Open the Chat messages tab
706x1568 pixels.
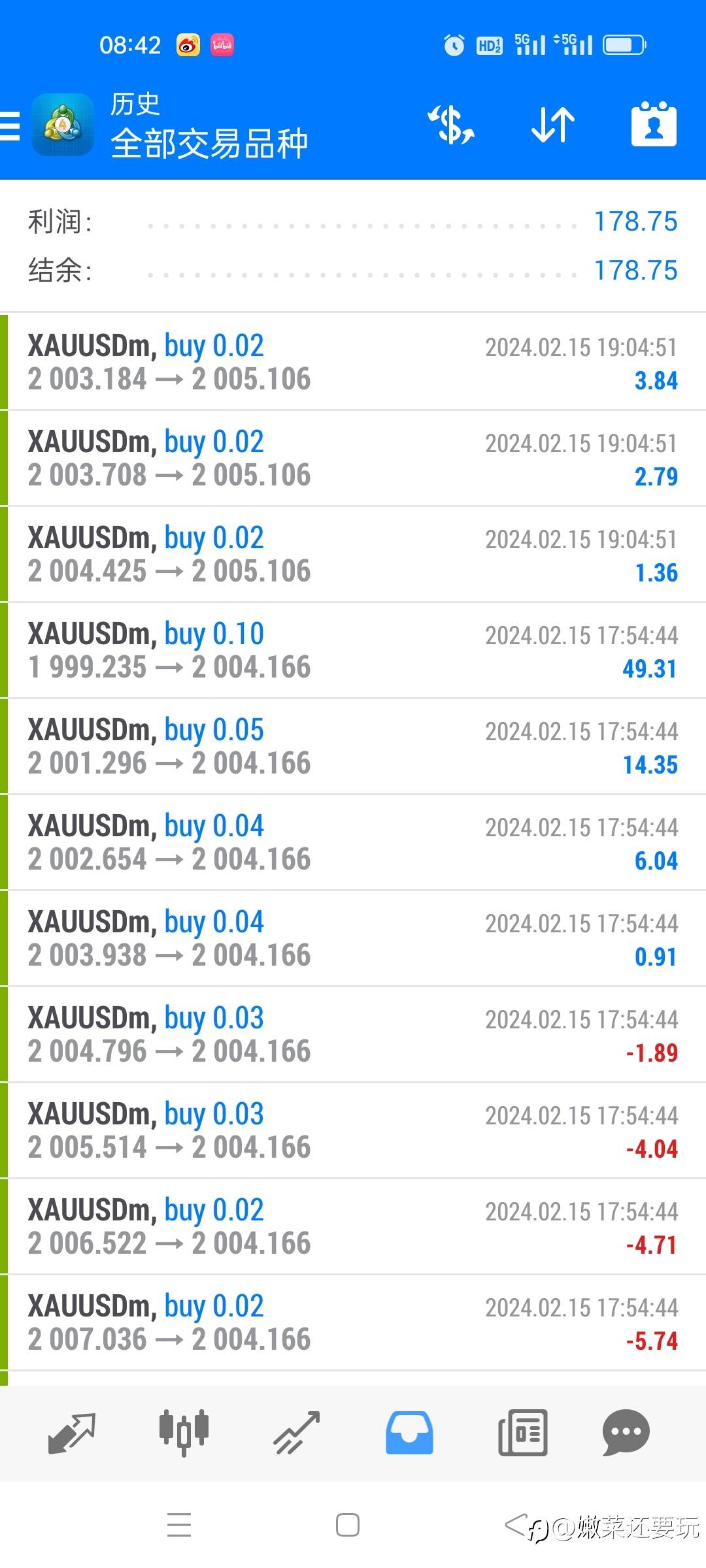click(626, 1433)
